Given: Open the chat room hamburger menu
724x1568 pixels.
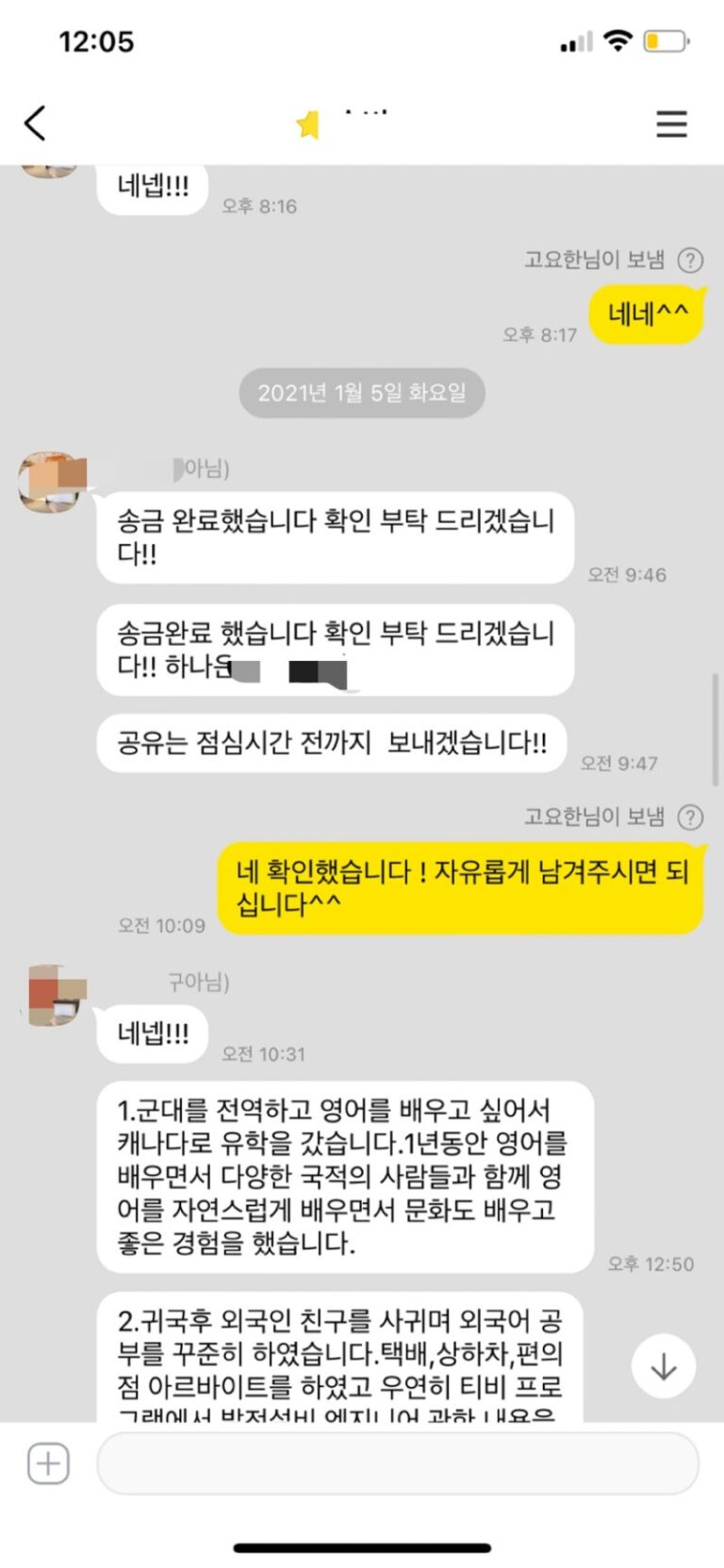Looking at the screenshot, I should coord(671,124).
